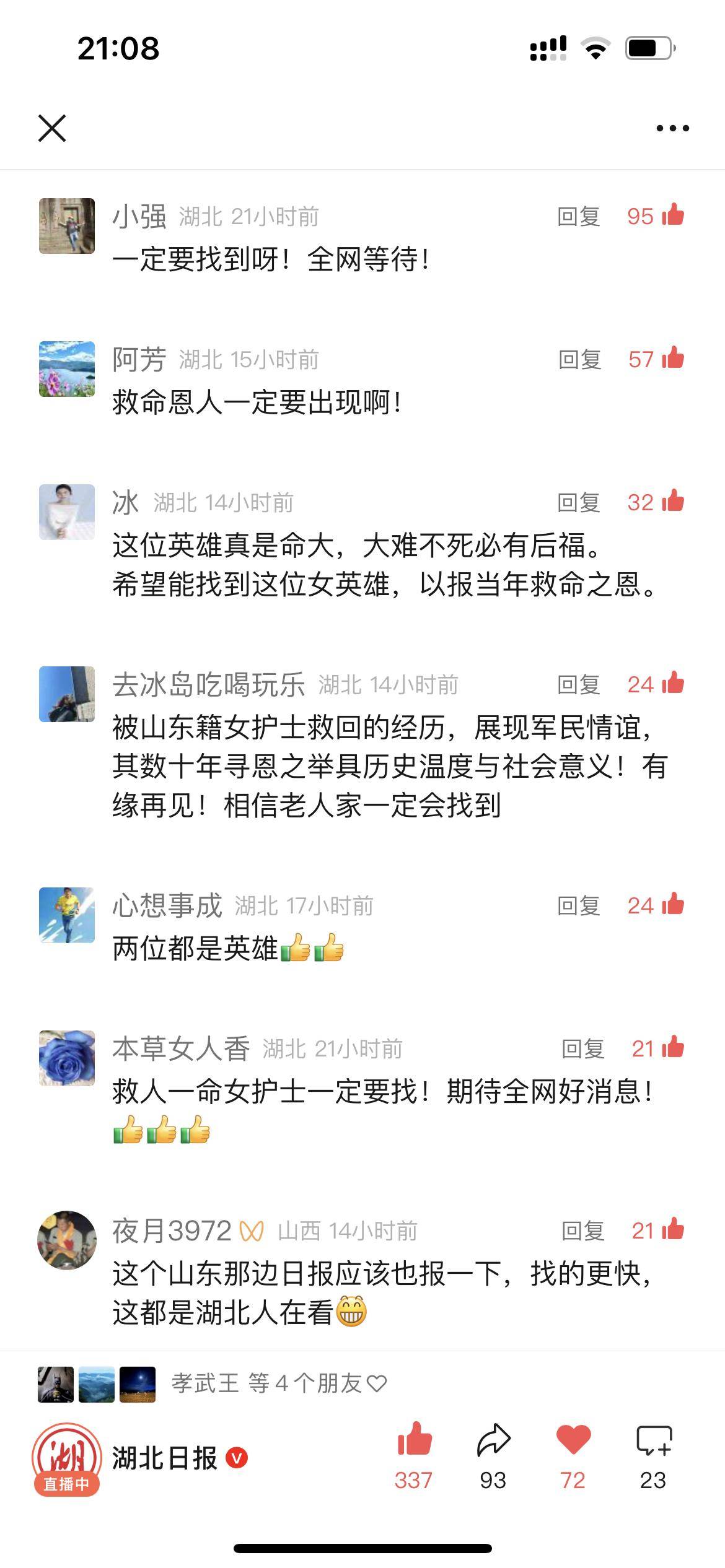This screenshot has height=1568, width=725.
Task: Like 冰's comment
Action: [672, 502]
